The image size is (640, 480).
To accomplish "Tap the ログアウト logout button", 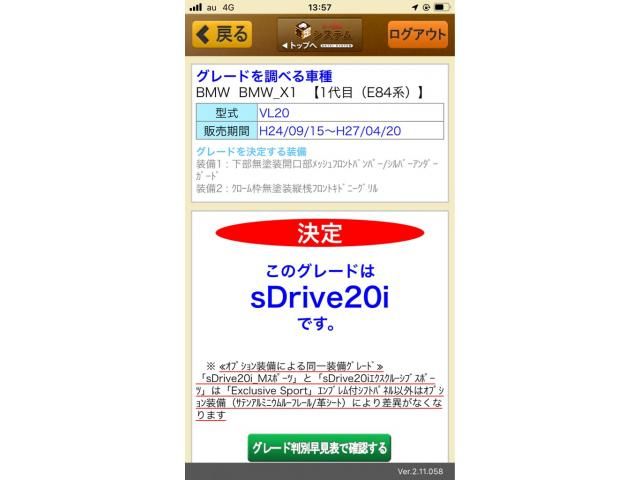I will 417,34.
